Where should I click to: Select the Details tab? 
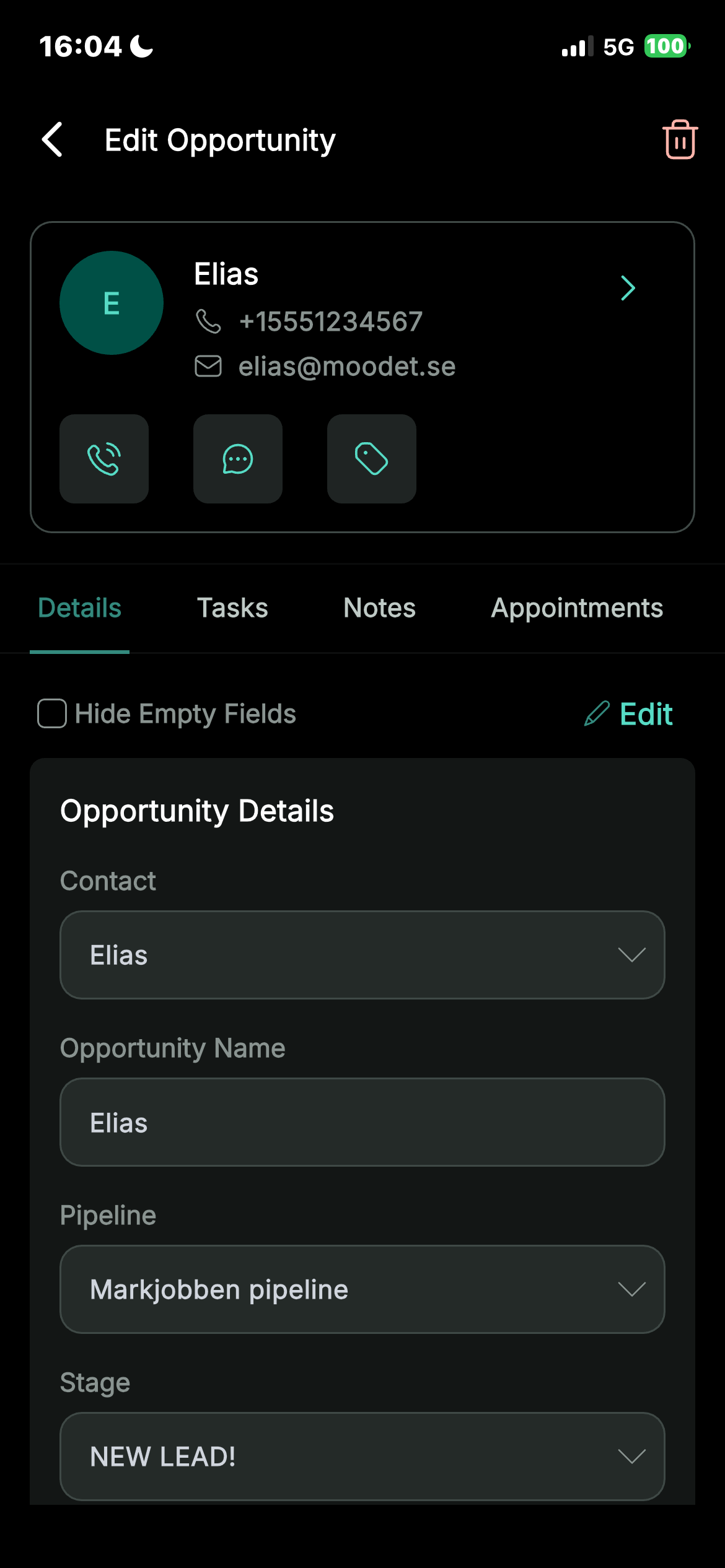click(x=80, y=608)
